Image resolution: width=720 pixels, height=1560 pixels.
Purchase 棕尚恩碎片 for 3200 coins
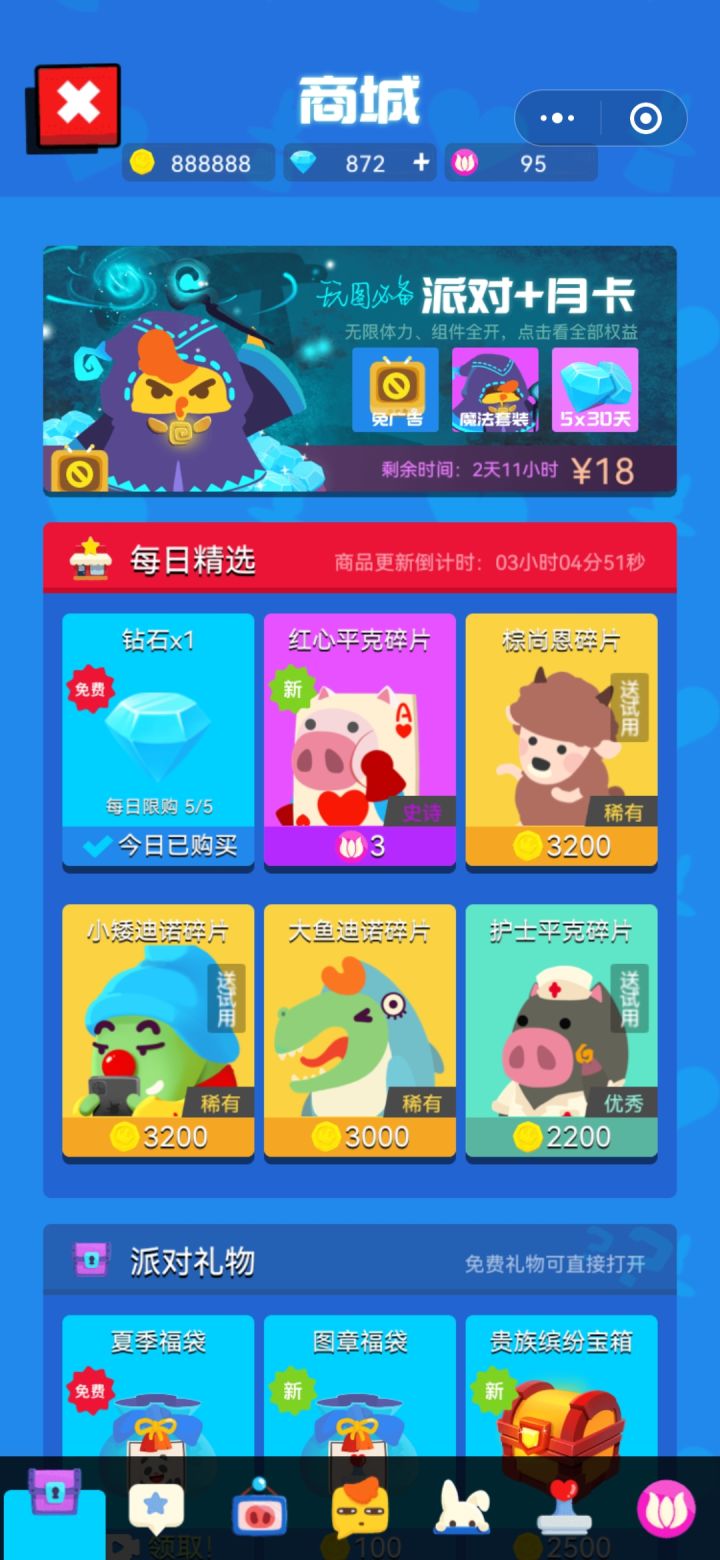pos(561,845)
